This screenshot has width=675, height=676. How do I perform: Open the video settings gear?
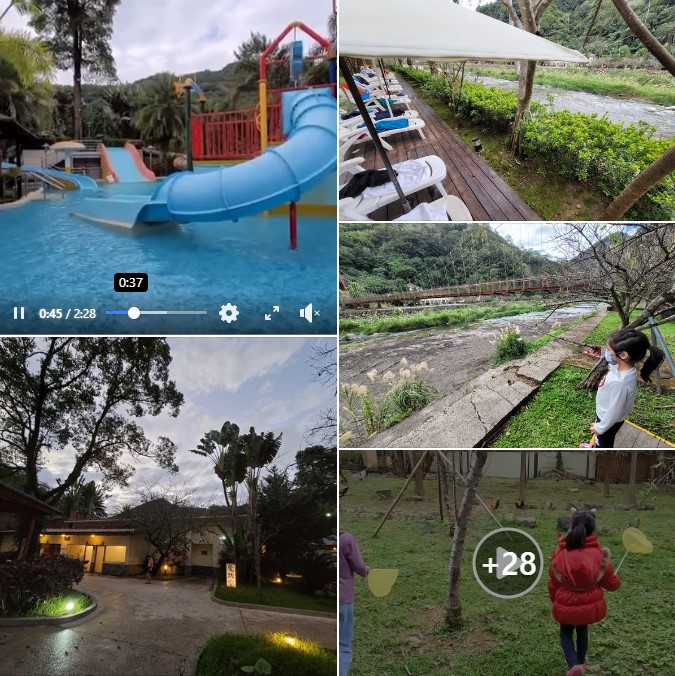[229, 313]
